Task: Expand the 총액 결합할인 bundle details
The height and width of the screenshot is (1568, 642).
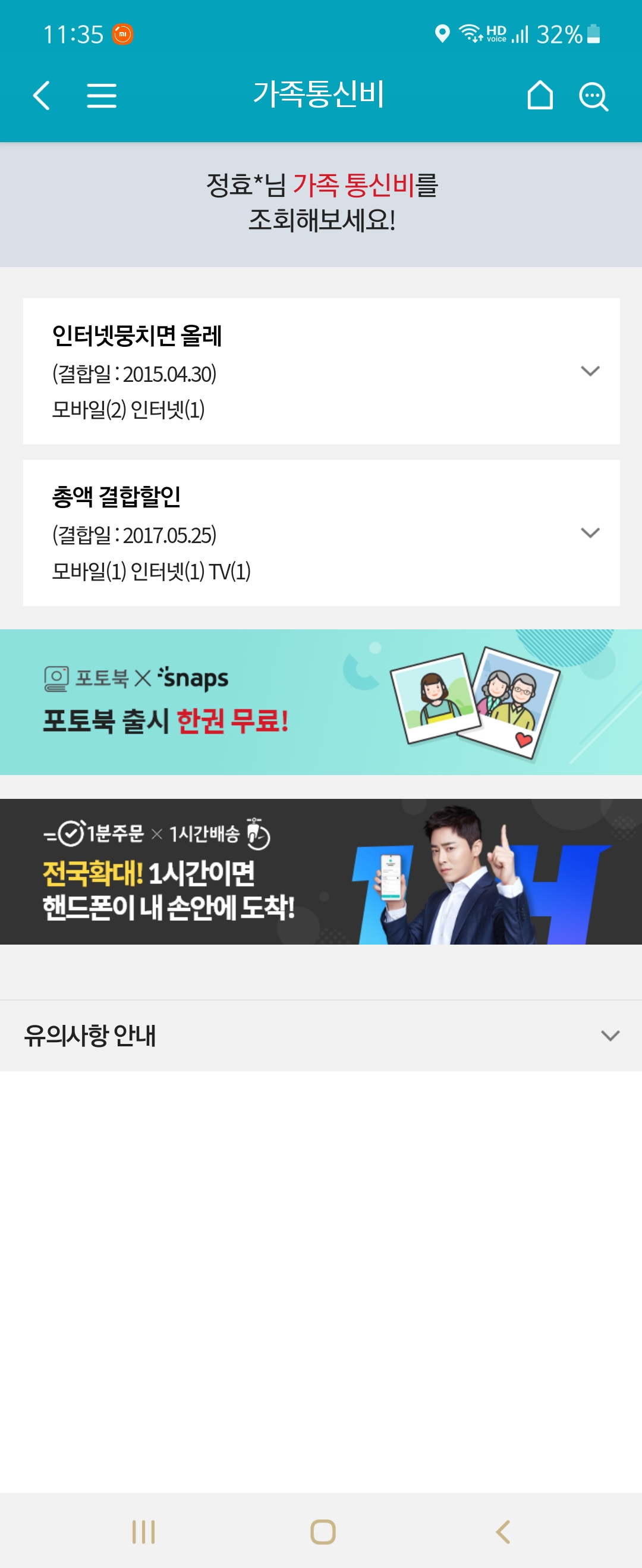Action: point(590,533)
